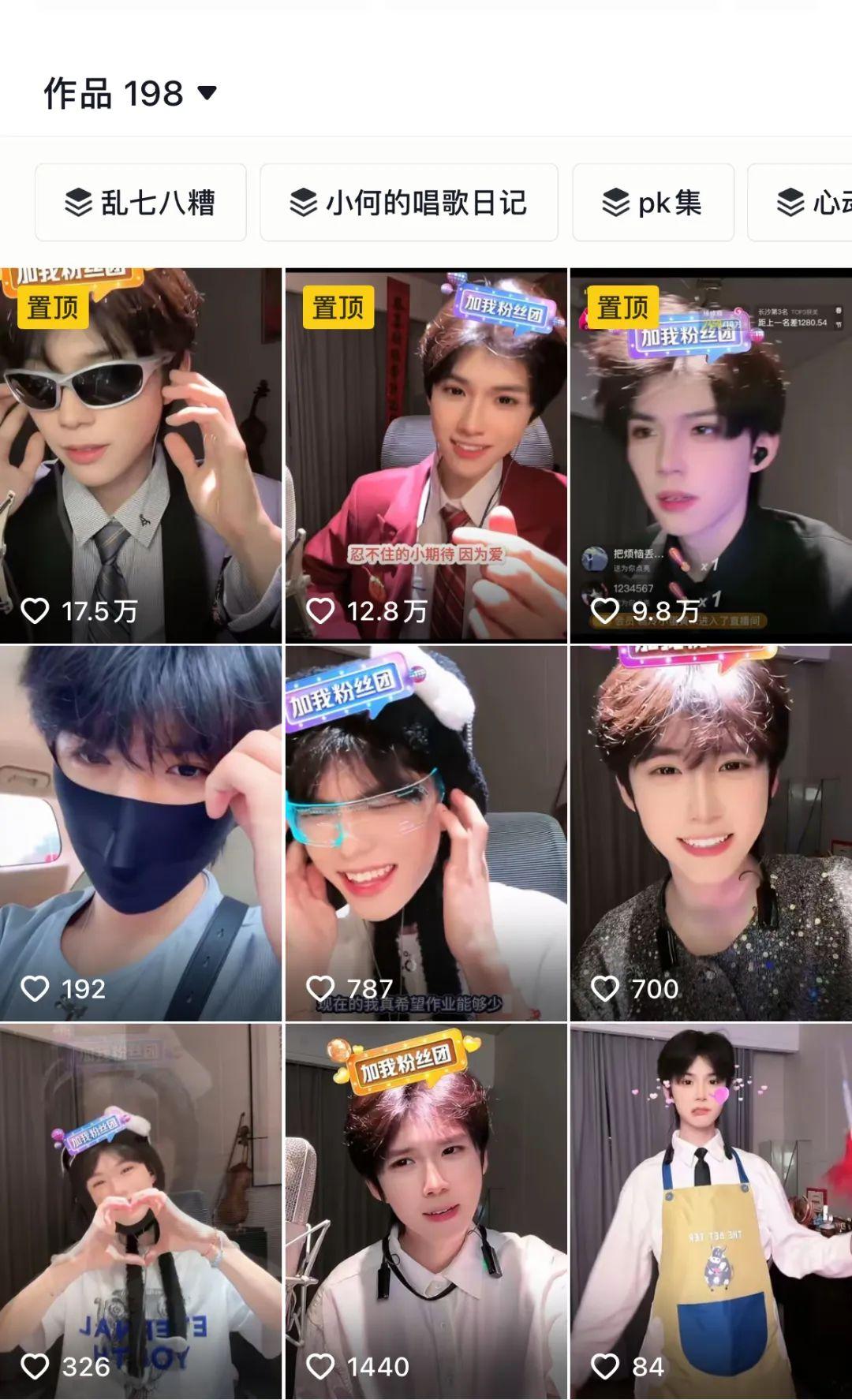Open the 小何的唱歌日记 collection
The width and height of the screenshot is (852, 1400).
(x=409, y=203)
